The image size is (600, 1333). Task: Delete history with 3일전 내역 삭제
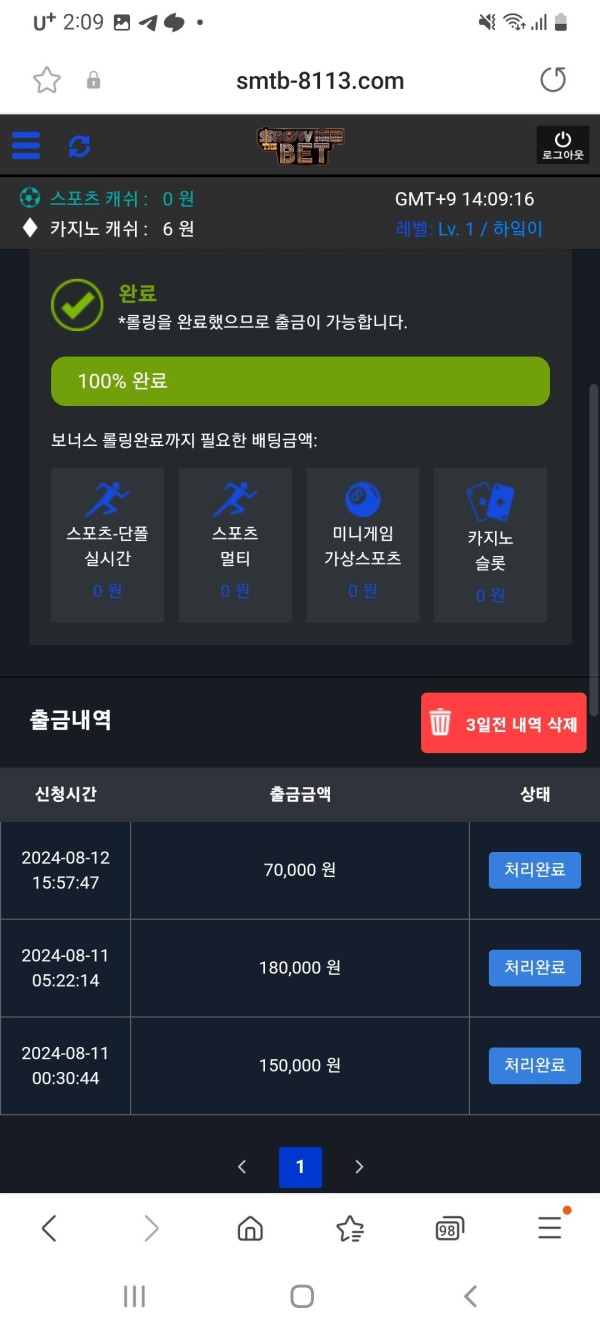[504, 723]
